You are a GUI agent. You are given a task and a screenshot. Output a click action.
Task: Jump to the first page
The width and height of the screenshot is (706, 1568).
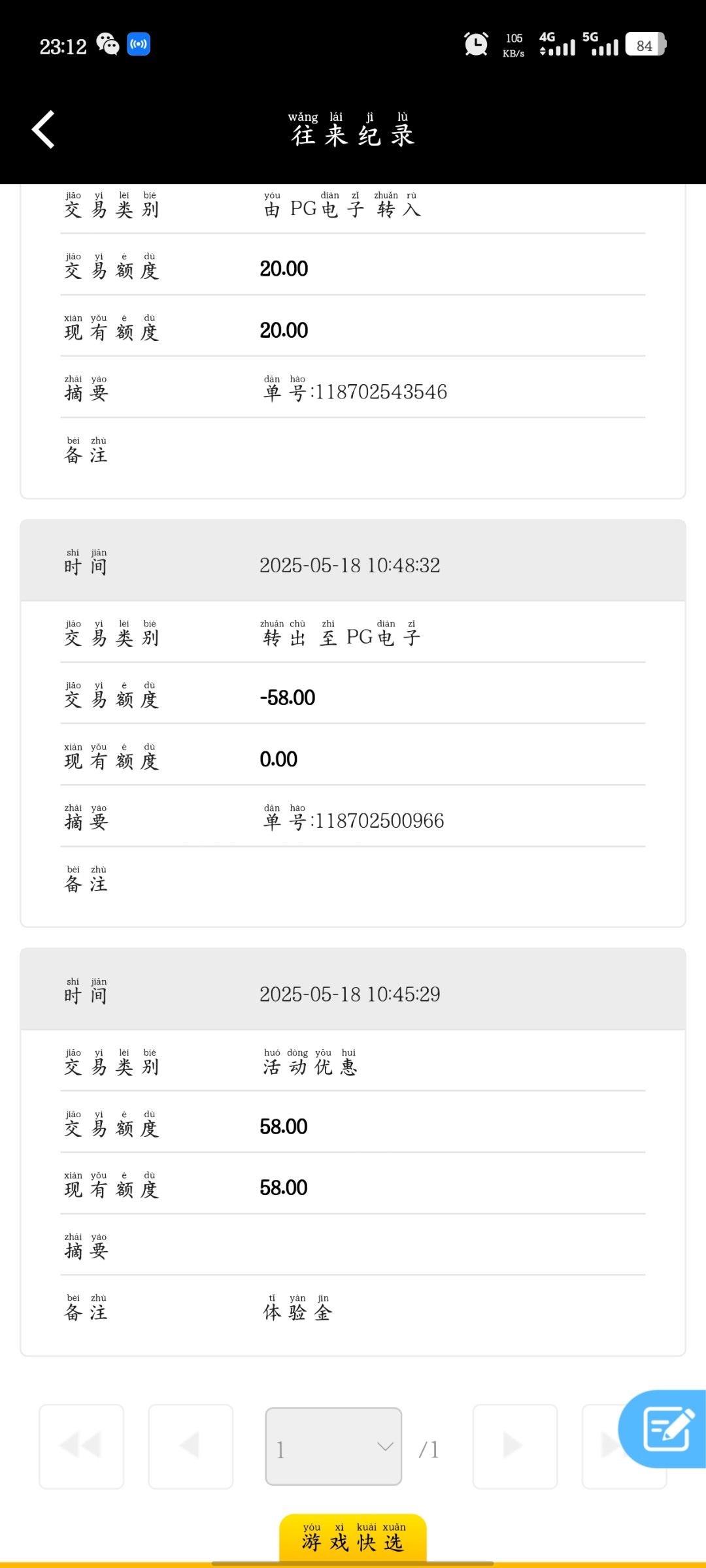(x=82, y=1446)
